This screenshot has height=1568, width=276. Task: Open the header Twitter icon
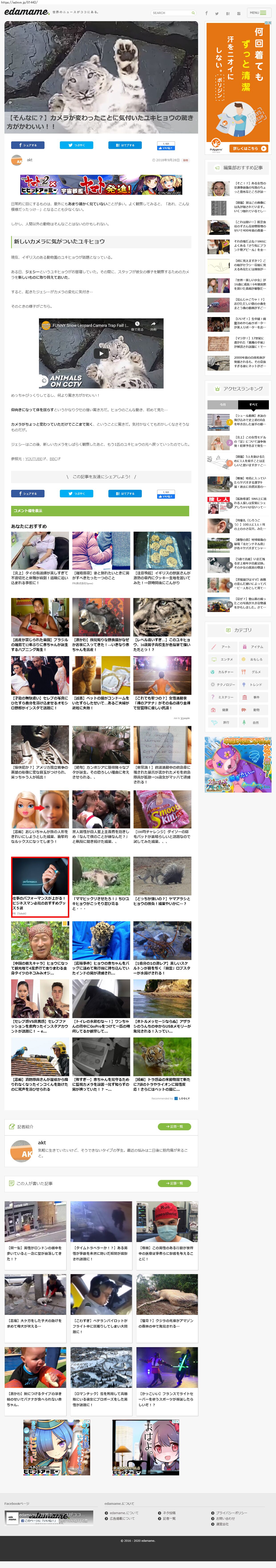pos(217,13)
